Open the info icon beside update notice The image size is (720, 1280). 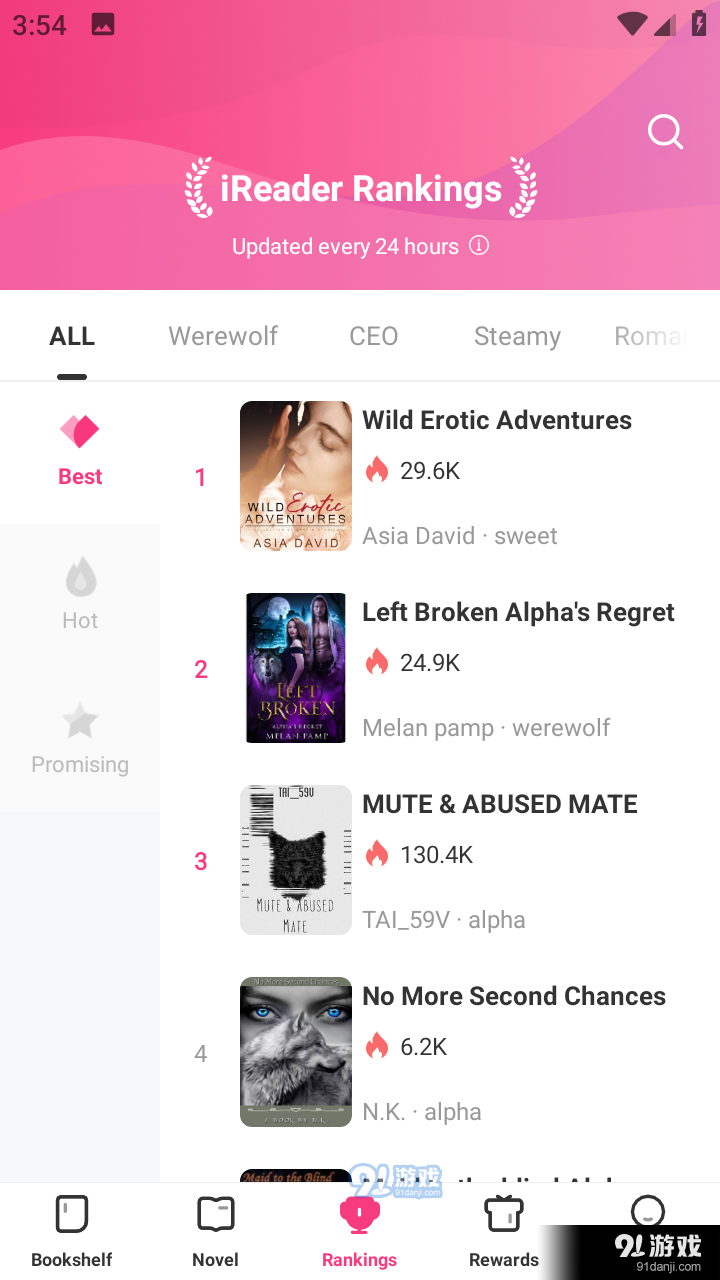[479, 246]
